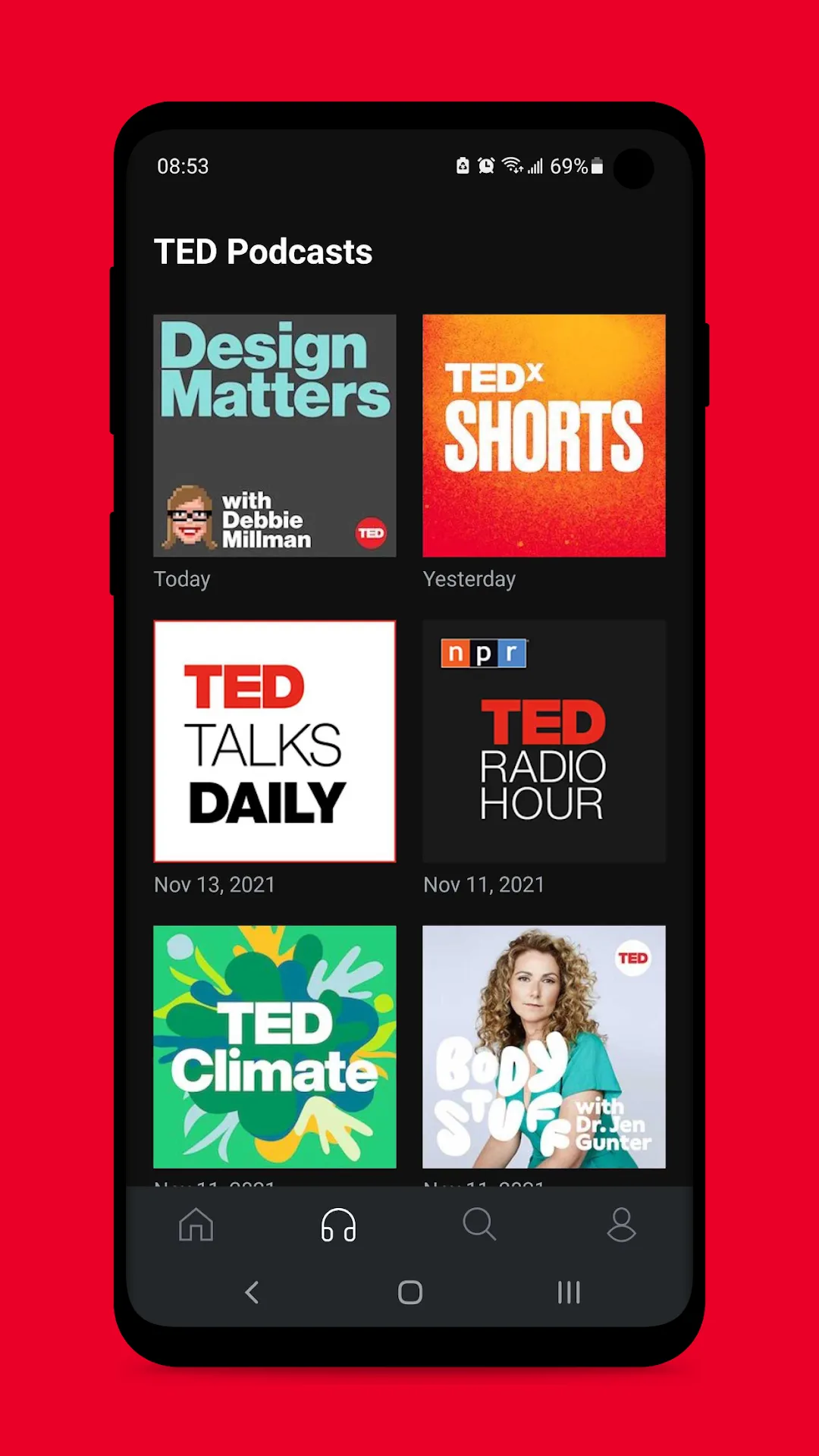Viewport: 819px width, 1456px height.
Task: Open the TED Climate podcast
Action: (x=275, y=1046)
